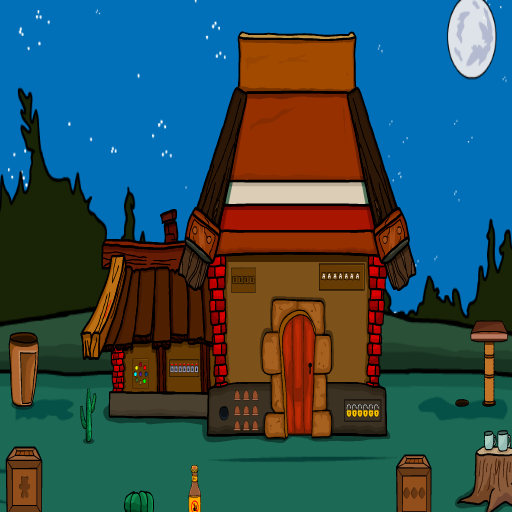Pick up the sauce bottle on the ground
512x512 pixels.
[194, 489]
